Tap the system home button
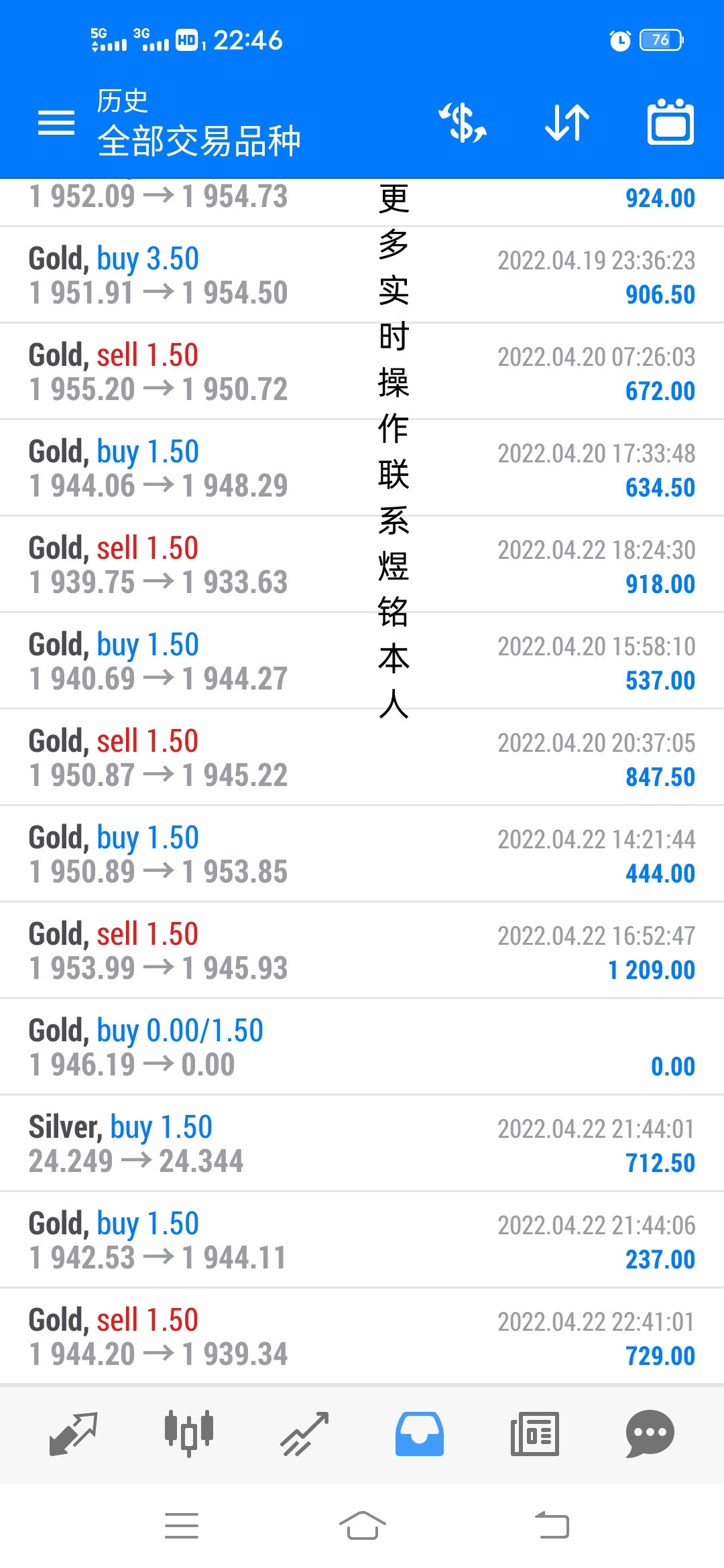 click(x=362, y=1526)
